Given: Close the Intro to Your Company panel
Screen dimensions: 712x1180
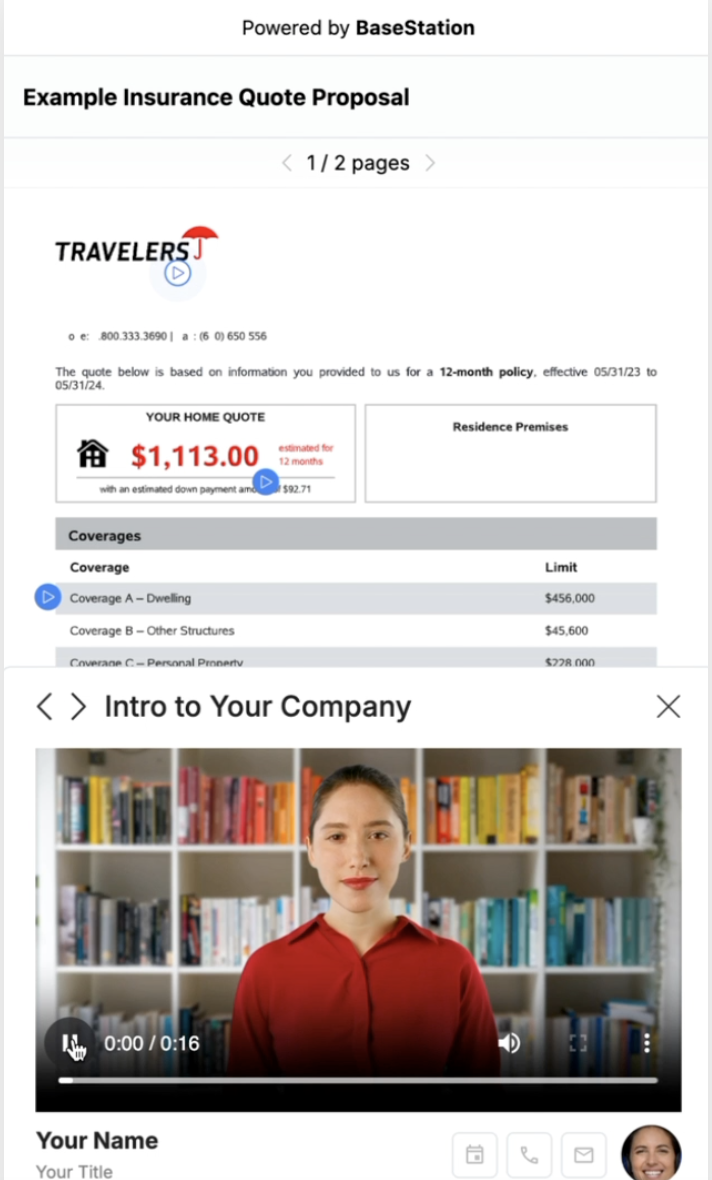Looking at the screenshot, I should (668, 707).
